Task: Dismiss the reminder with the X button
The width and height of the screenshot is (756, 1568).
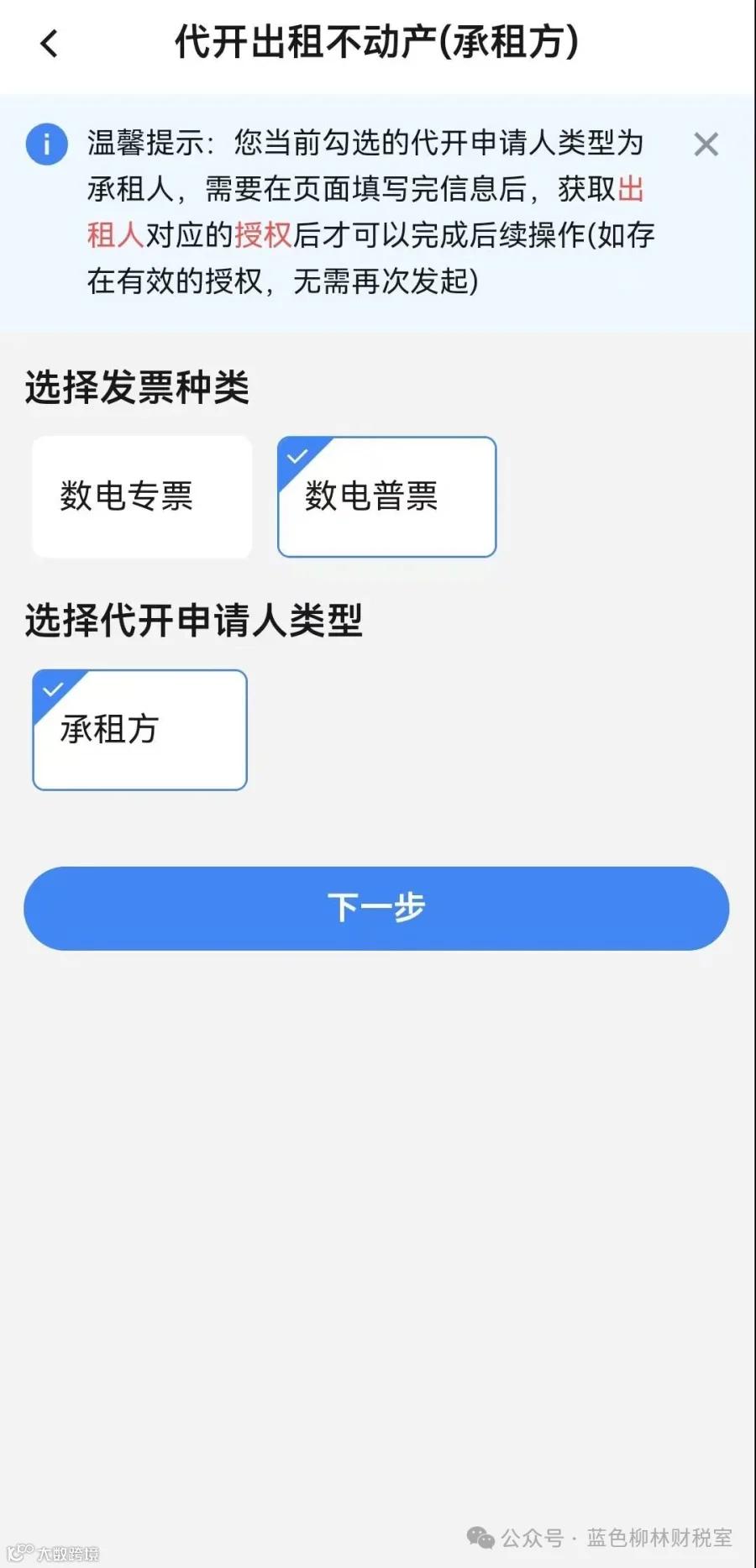Action: pyautogui.click(x=706, y=144)
